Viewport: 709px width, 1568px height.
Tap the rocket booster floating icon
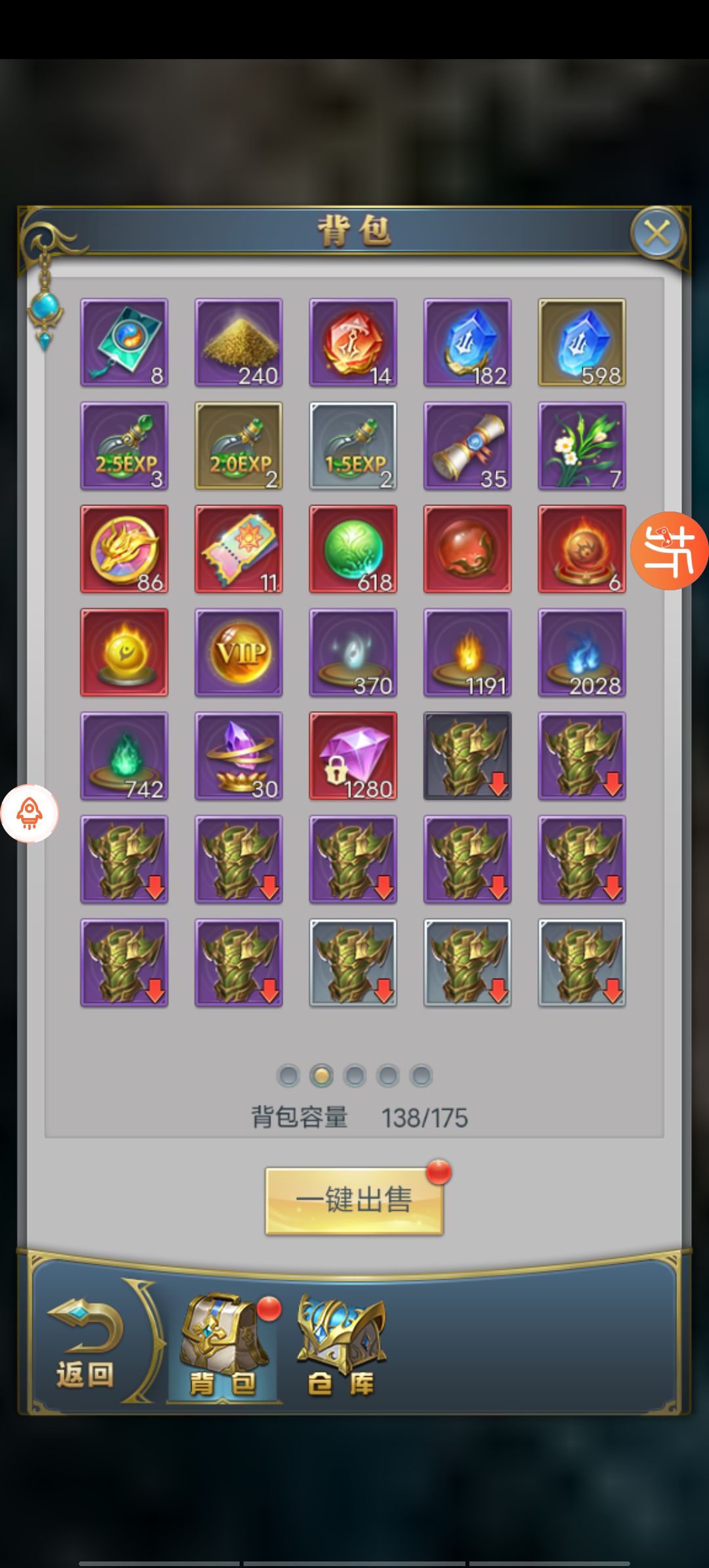point(30,813)
